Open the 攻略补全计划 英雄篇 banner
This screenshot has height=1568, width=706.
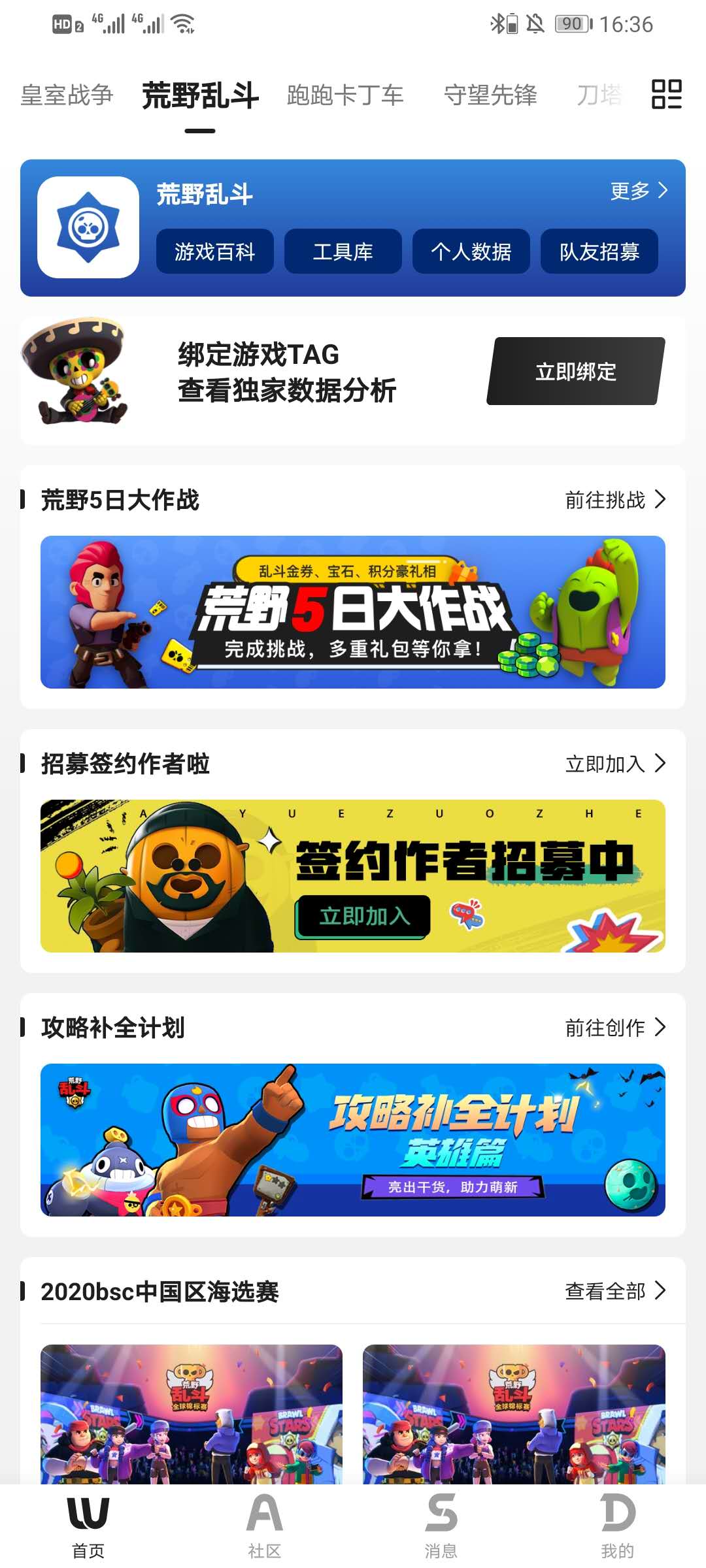(353, 1140)
